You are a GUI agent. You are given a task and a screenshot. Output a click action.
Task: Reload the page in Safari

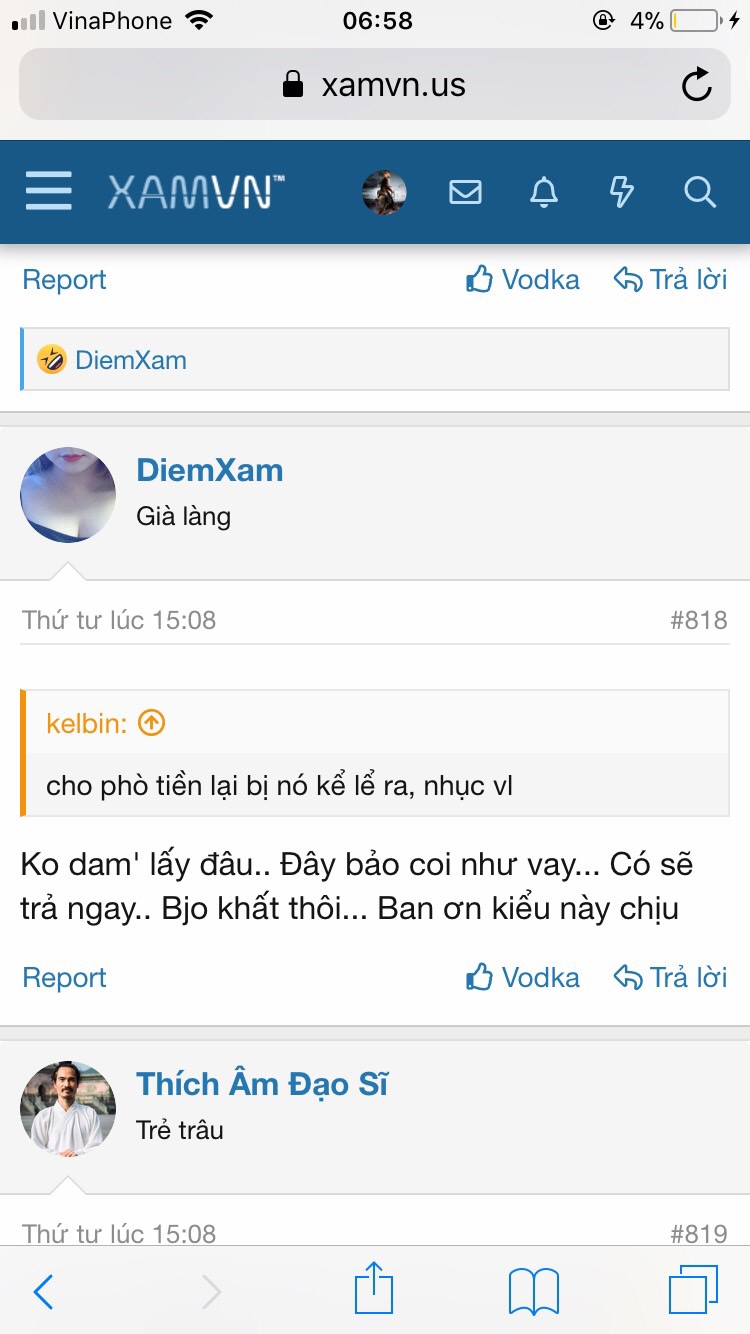[x=696, y=85]
